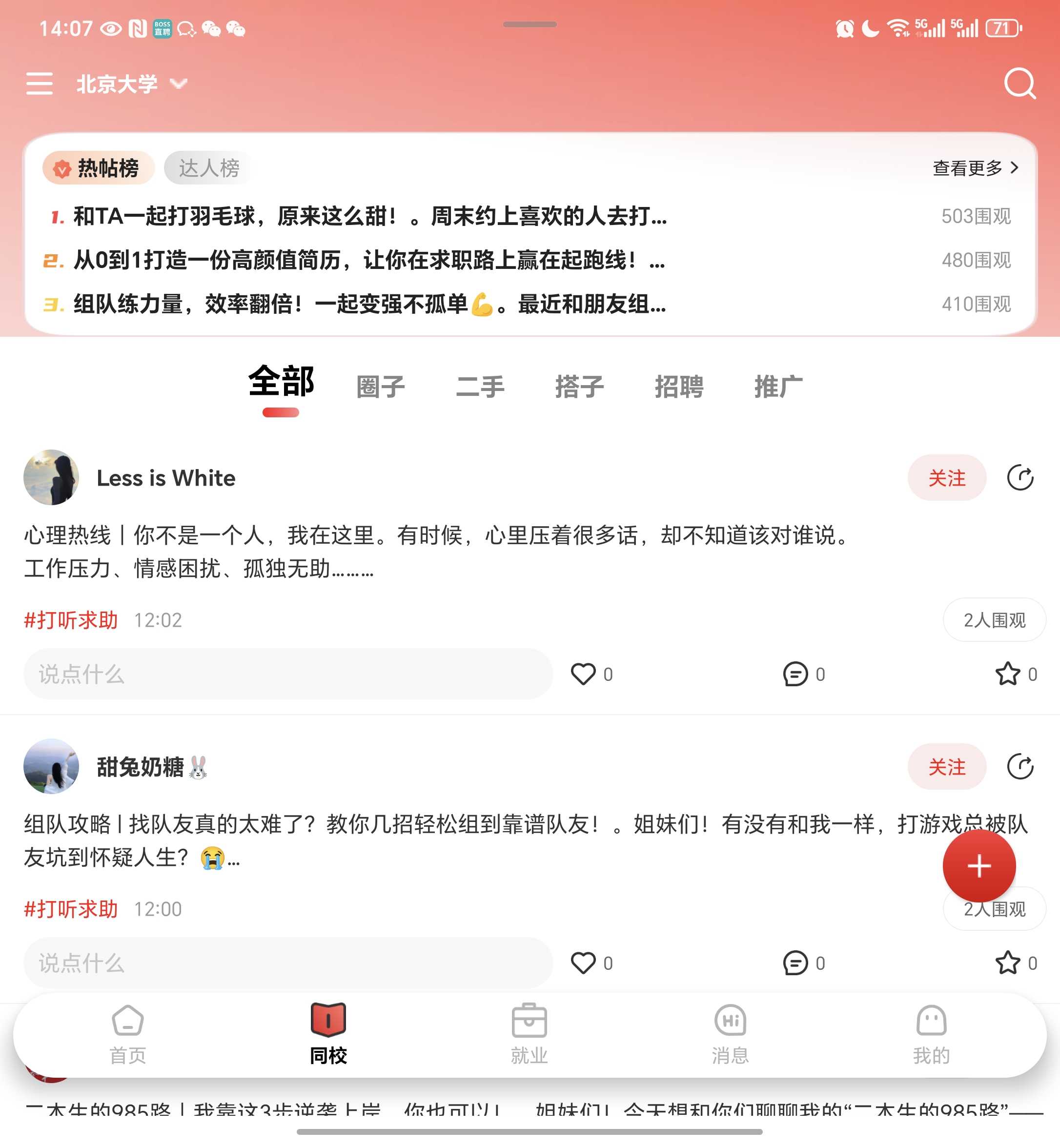Follow user Less is White
The height and width of the screenshot is (1148, 1060).
[946, 478]
